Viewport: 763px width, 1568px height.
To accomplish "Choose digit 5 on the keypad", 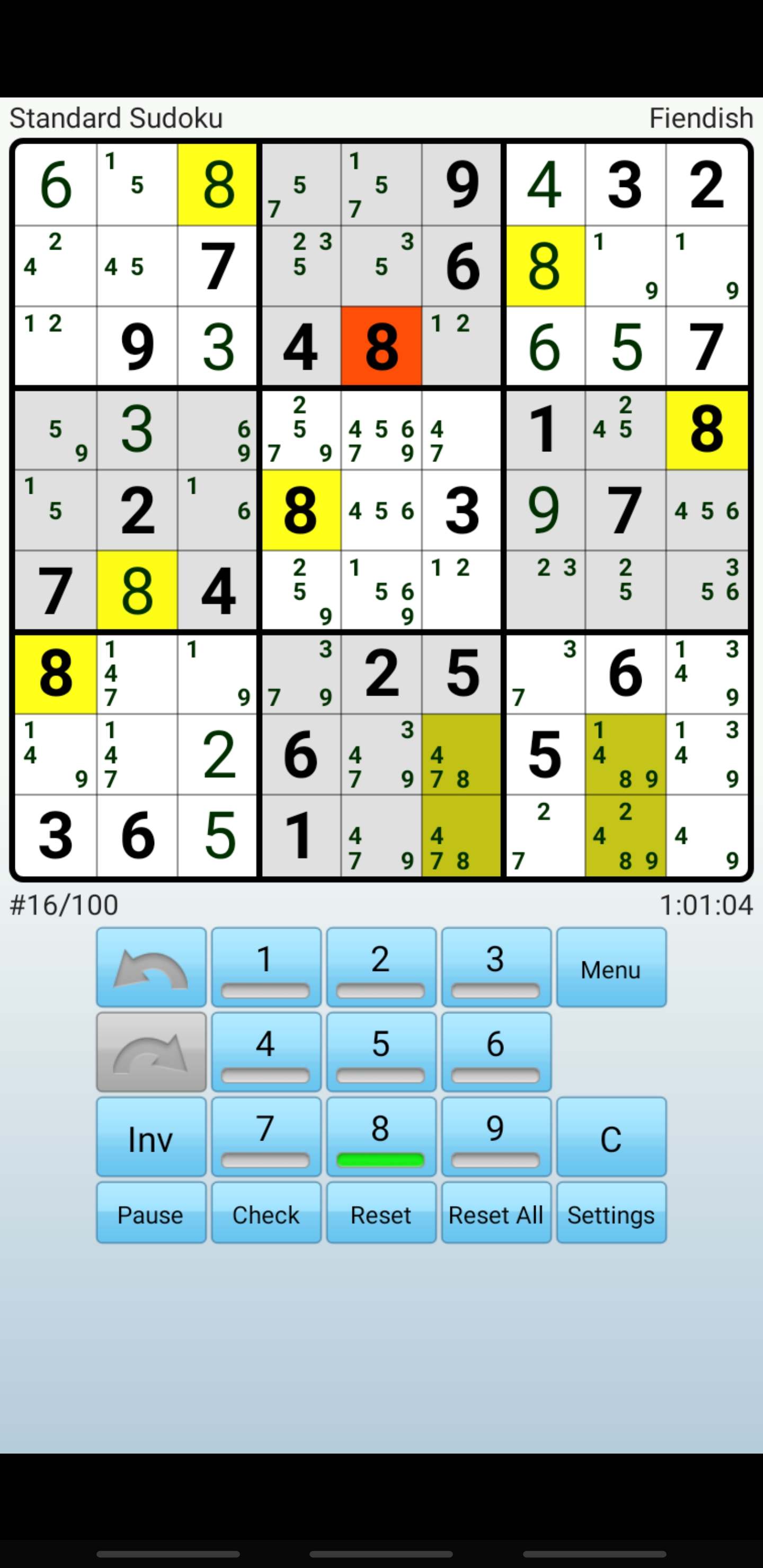I will [381, 1052].
